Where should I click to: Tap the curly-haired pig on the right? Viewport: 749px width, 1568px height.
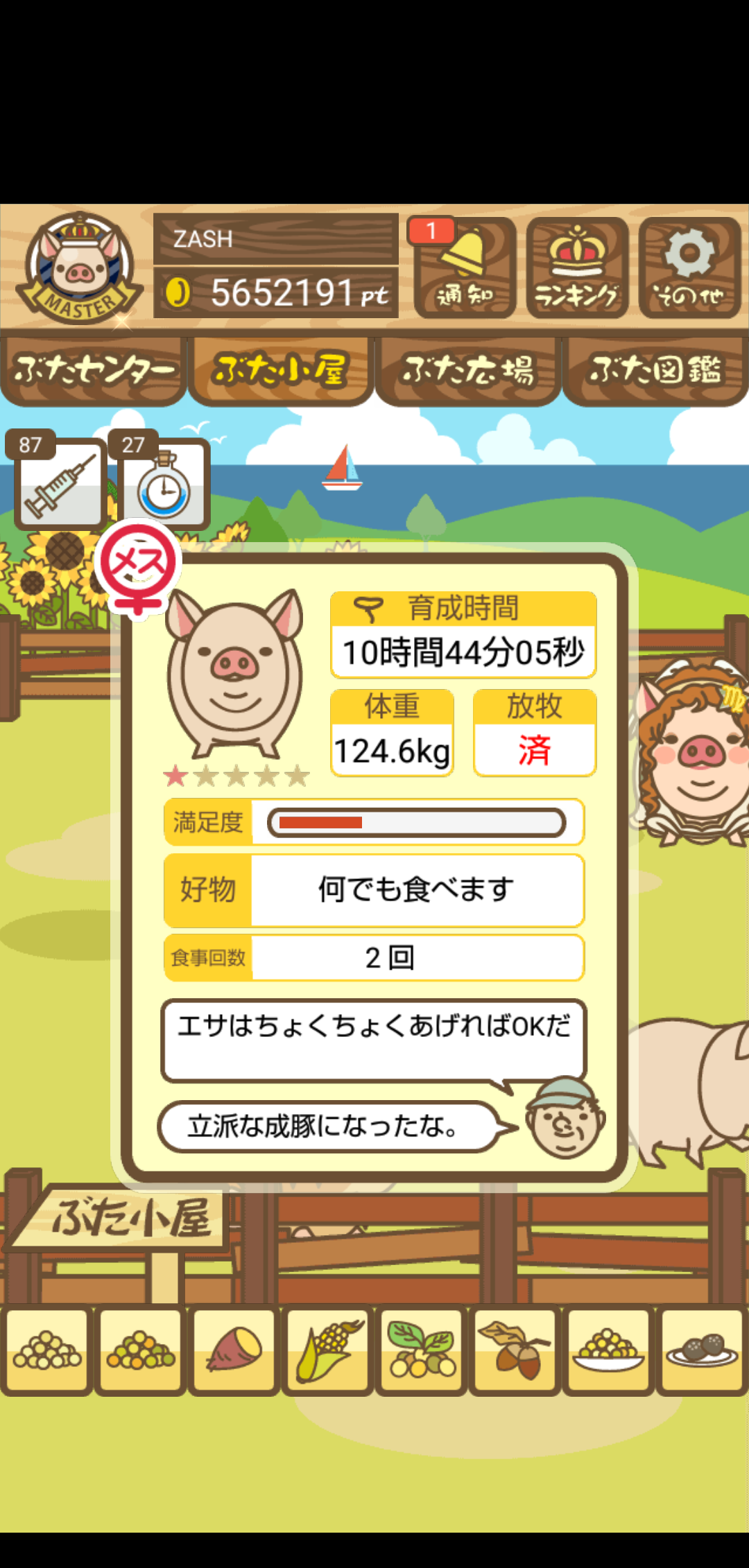point(694,756)
